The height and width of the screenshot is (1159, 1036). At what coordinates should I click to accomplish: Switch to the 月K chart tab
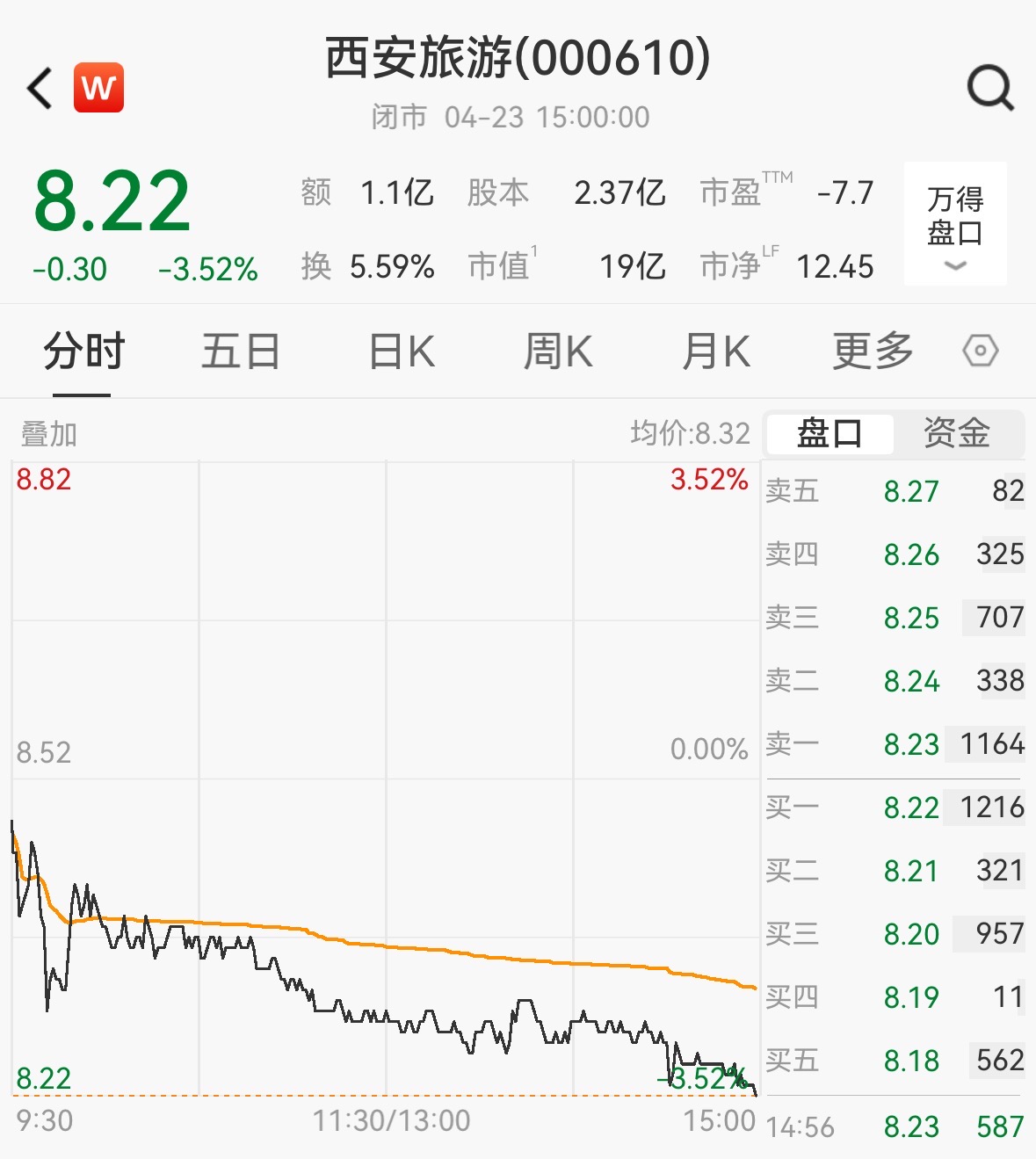(x=716, y=352)
